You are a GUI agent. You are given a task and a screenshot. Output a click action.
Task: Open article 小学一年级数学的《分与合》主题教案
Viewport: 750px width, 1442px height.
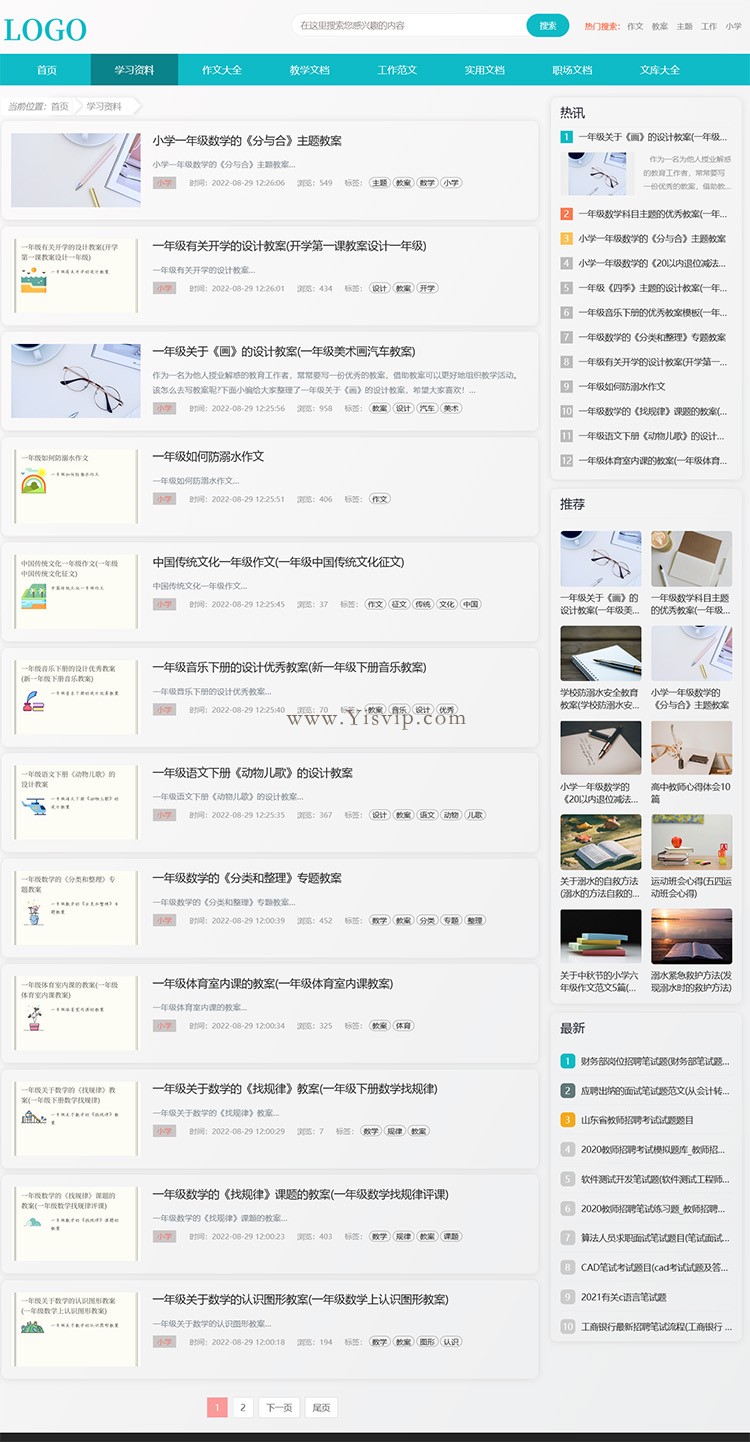247,141
